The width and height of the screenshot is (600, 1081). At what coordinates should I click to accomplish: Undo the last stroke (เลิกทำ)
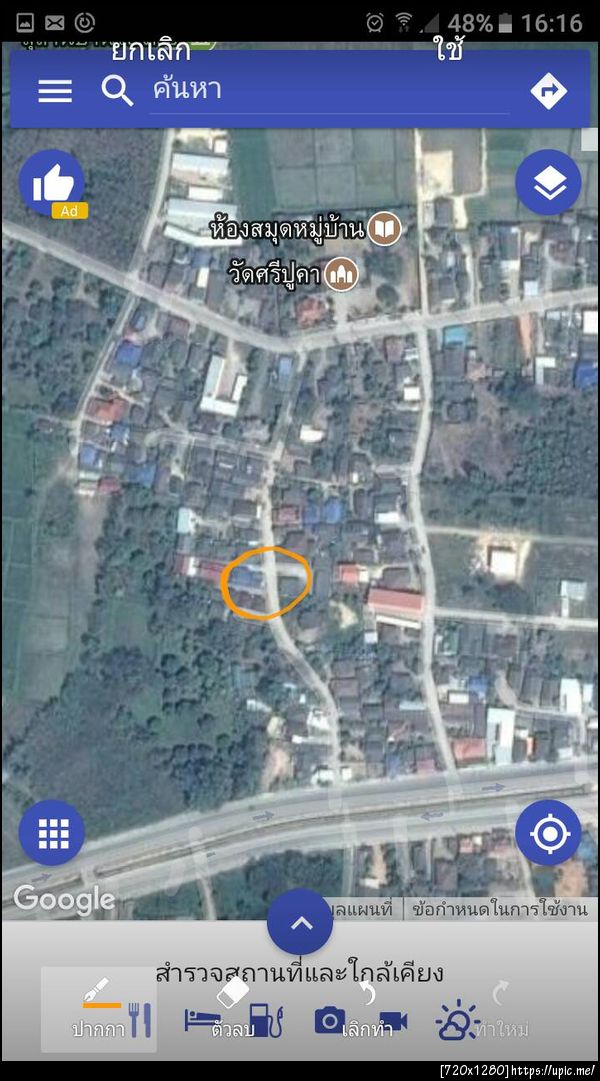click(367, 1008)
